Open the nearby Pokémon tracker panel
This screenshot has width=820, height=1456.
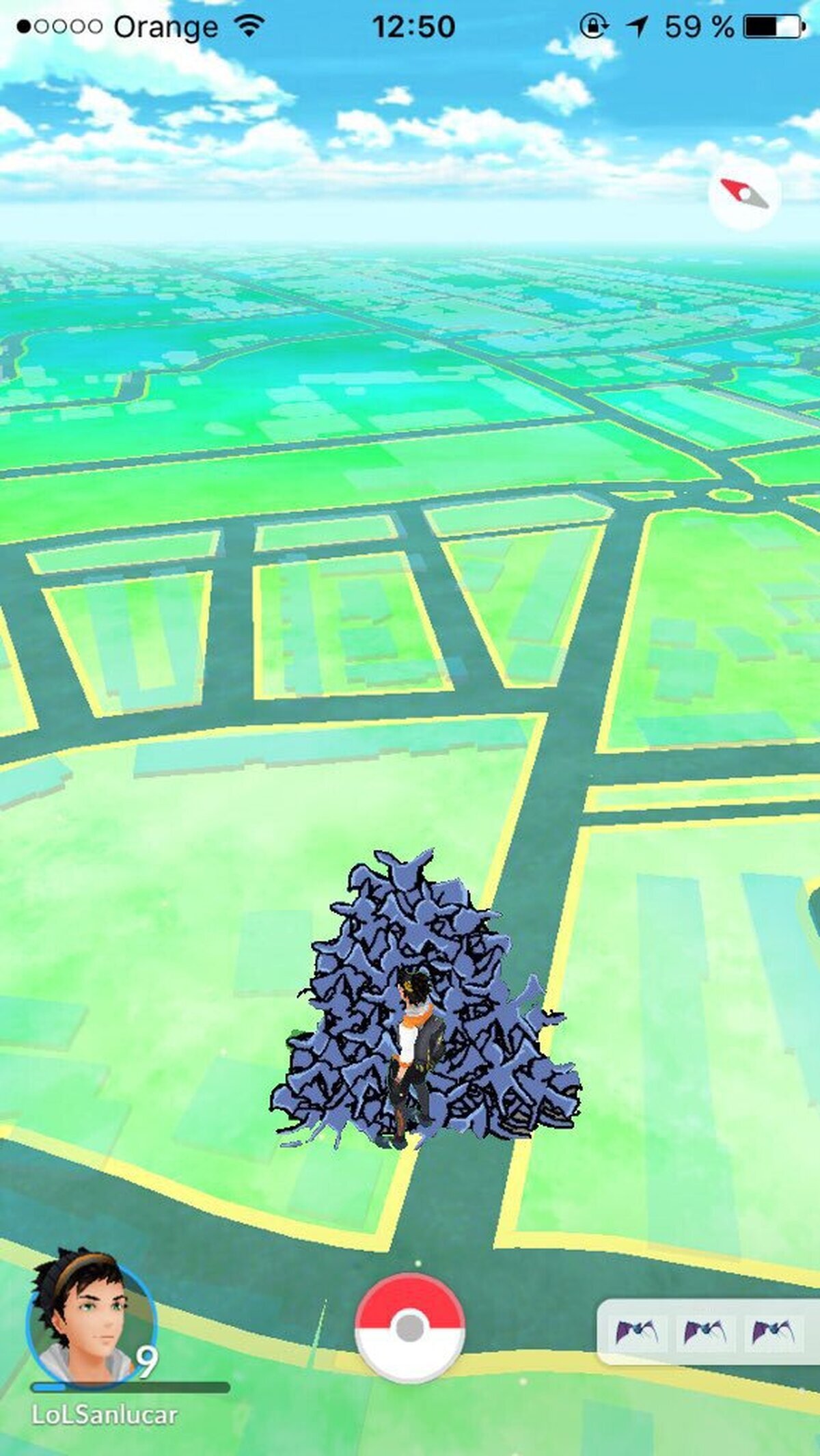[709, 1332]
